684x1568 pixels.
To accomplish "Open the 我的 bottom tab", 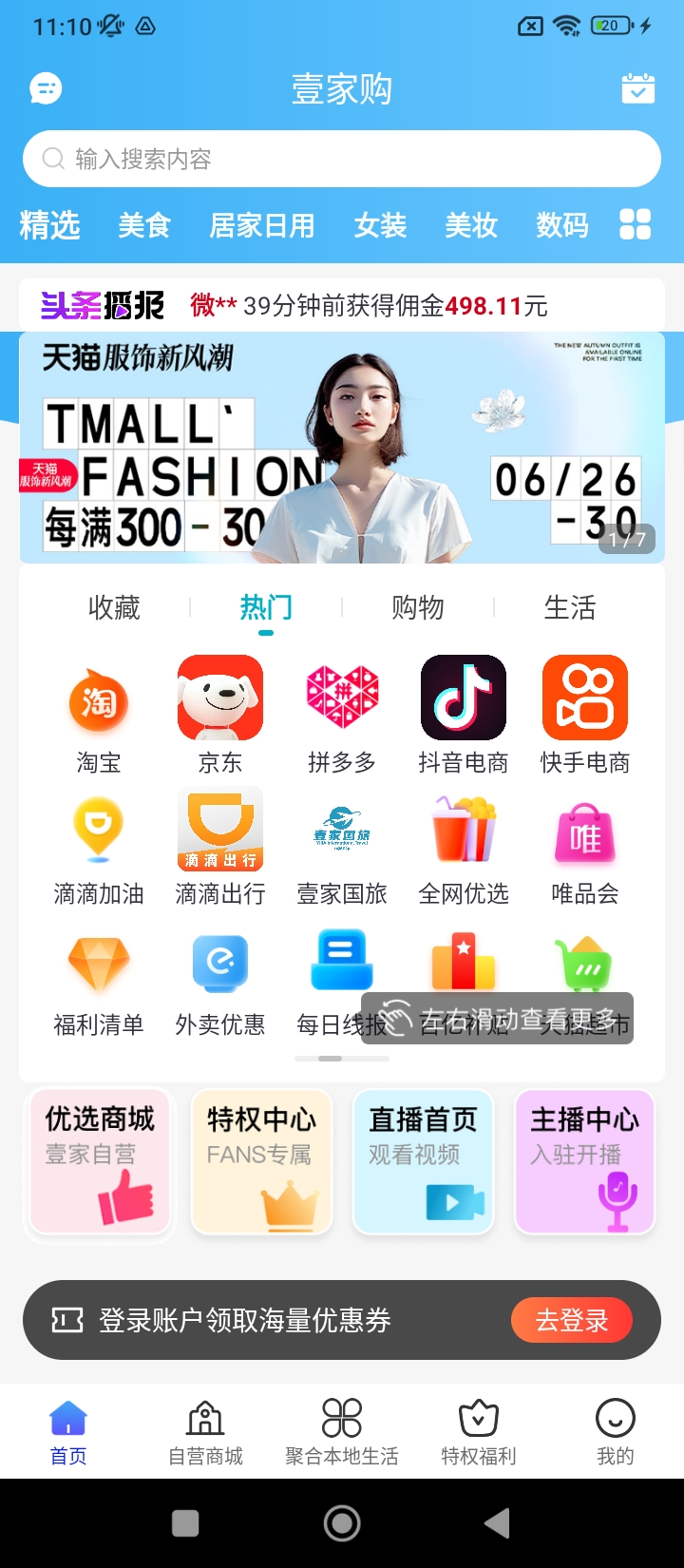I will [x=616, y=1432].
